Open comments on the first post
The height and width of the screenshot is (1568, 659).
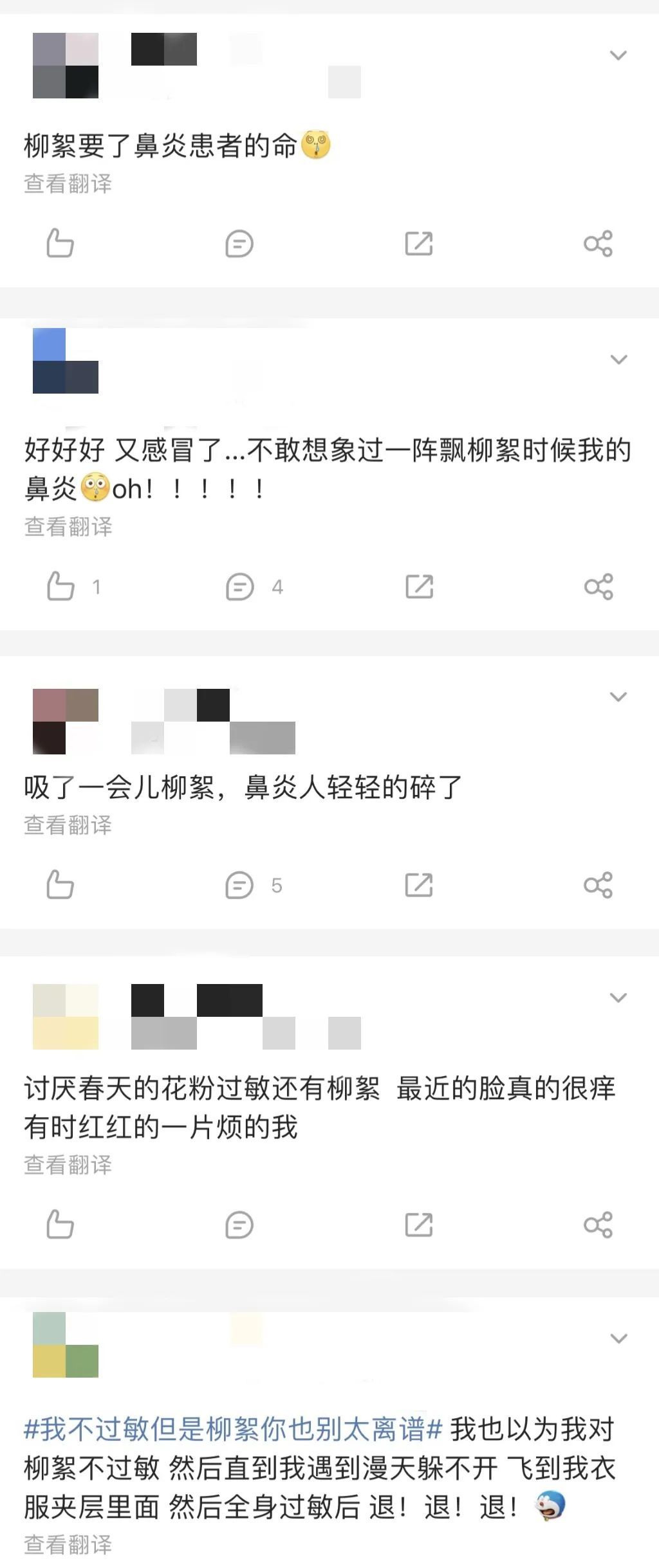point(238,243)
